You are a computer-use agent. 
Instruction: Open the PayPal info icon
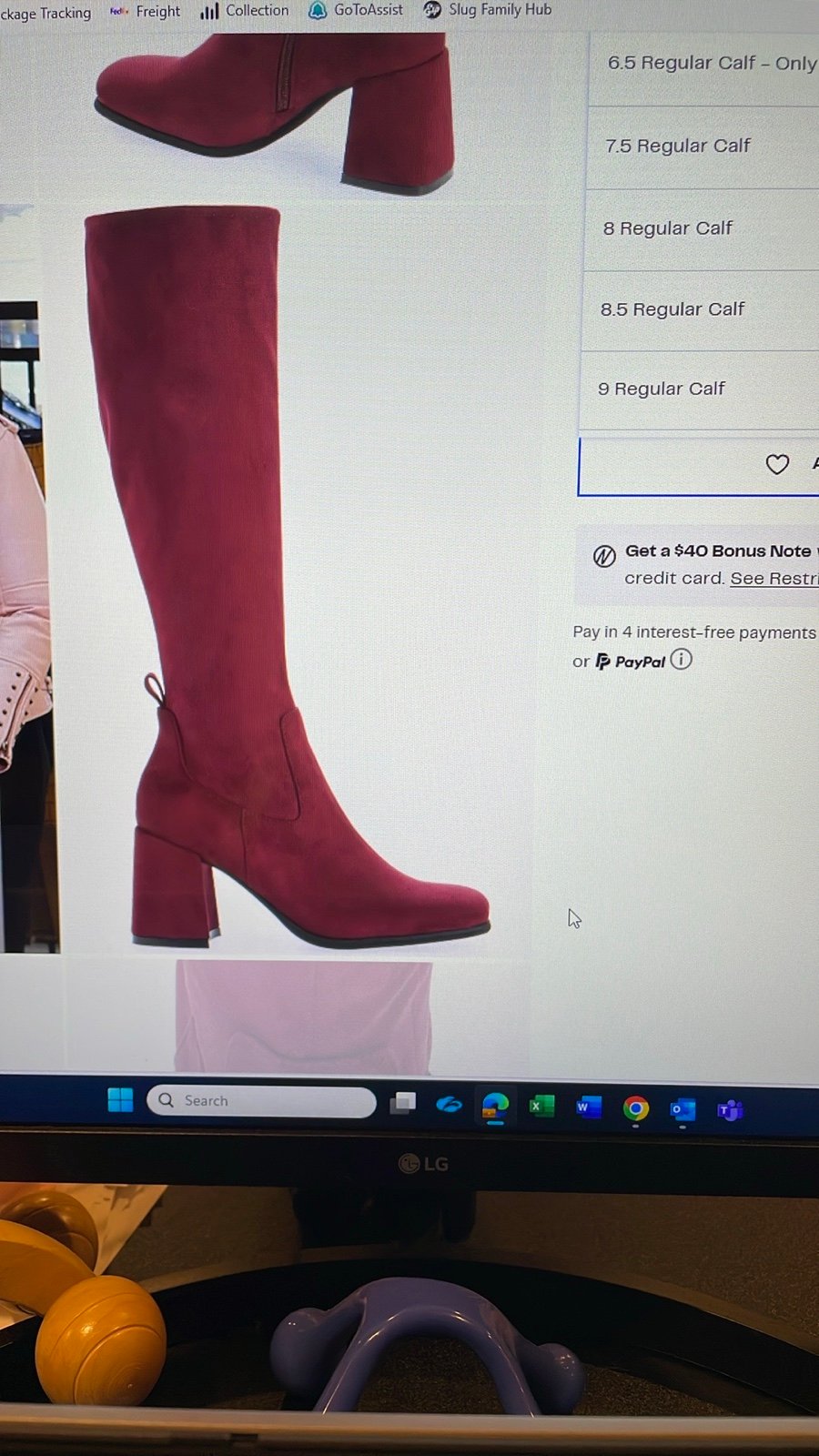coord(682,659)
